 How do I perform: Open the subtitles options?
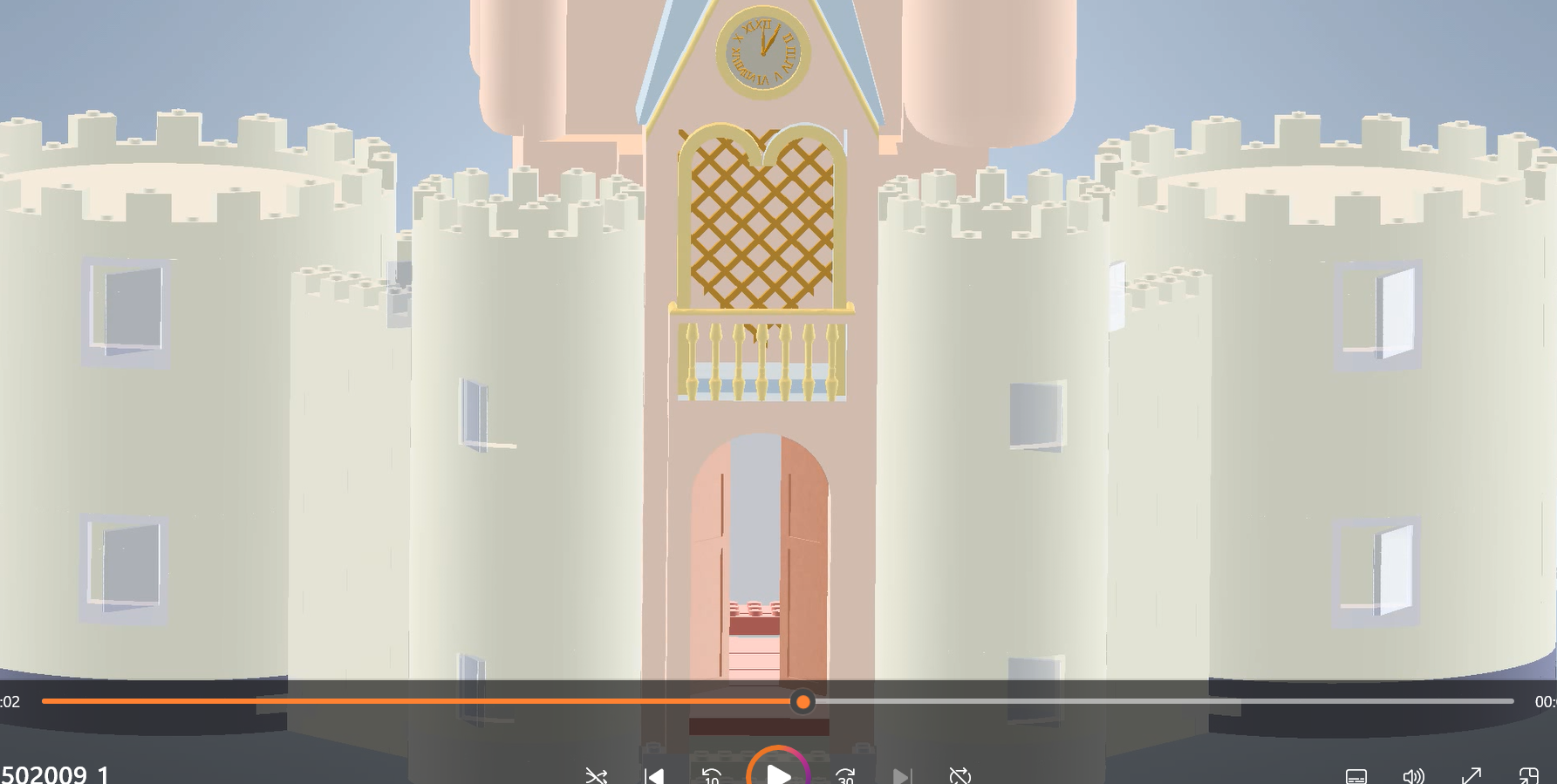click(1356, 775)
